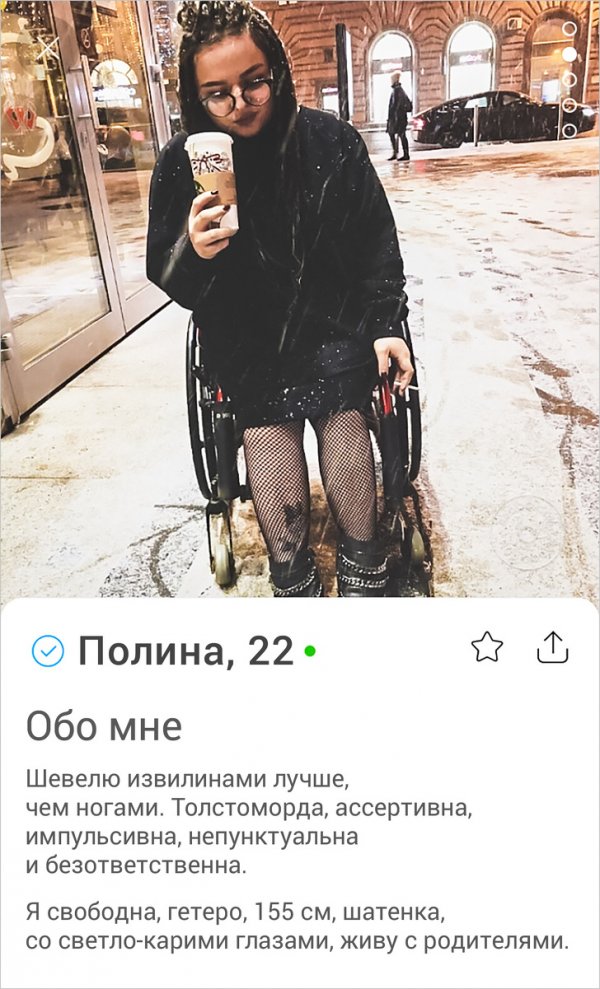Tap Полина's profile photo to open it
600x989 pixels.
[300, 300]
